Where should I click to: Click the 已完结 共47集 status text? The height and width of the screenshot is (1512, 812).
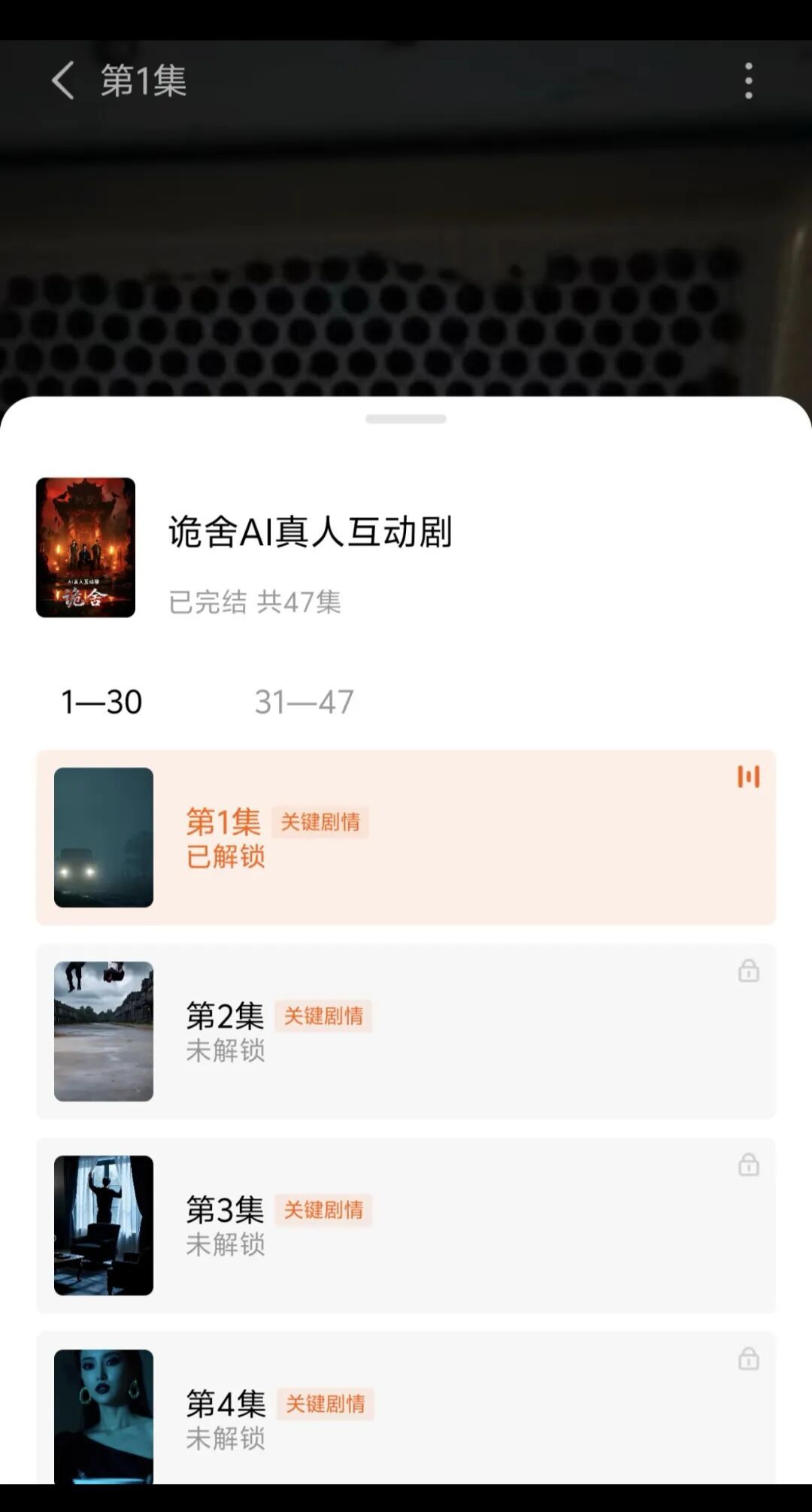tap(256, 602)
